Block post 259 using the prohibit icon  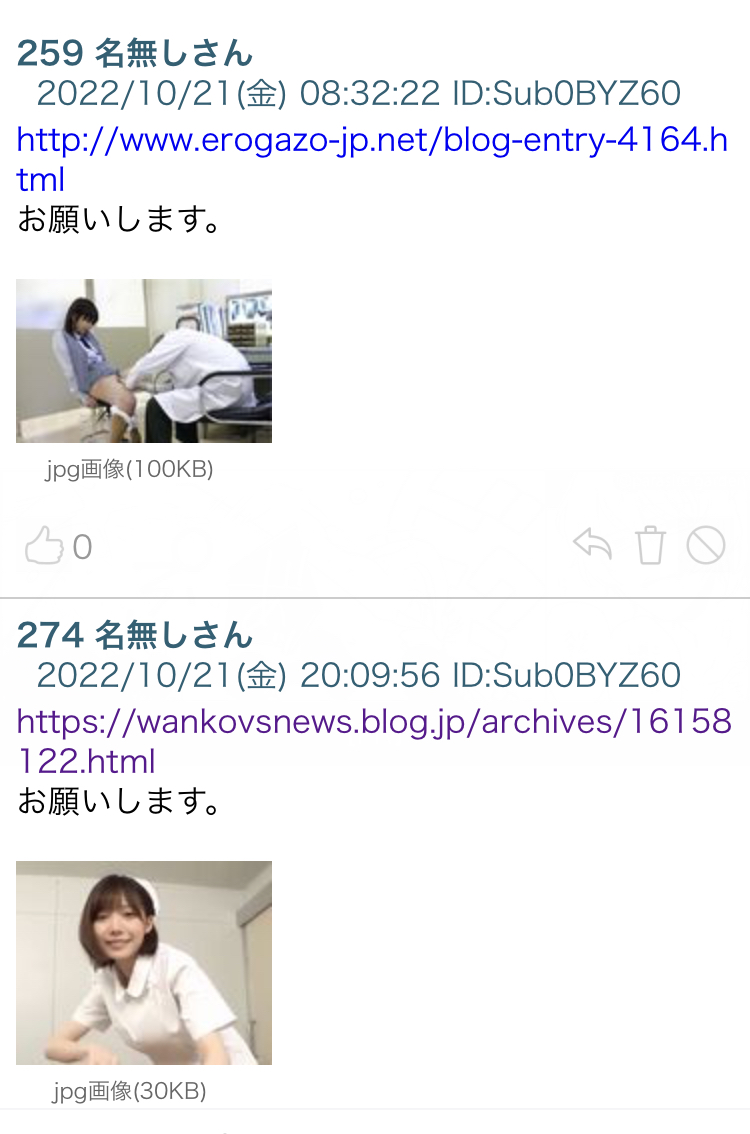point(706,546)
